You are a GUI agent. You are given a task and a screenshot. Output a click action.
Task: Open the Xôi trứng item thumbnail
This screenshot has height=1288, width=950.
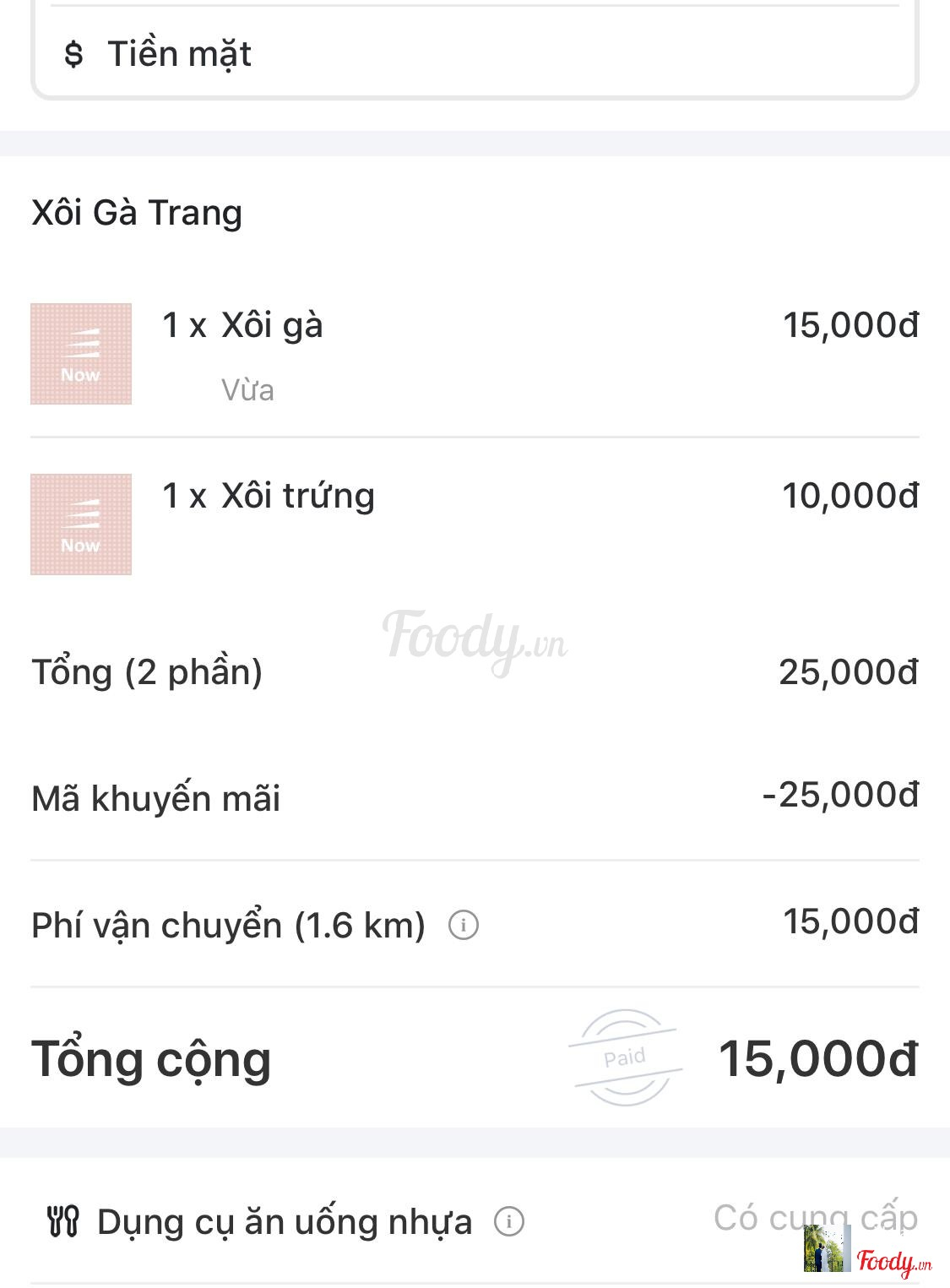click(81, 524)
